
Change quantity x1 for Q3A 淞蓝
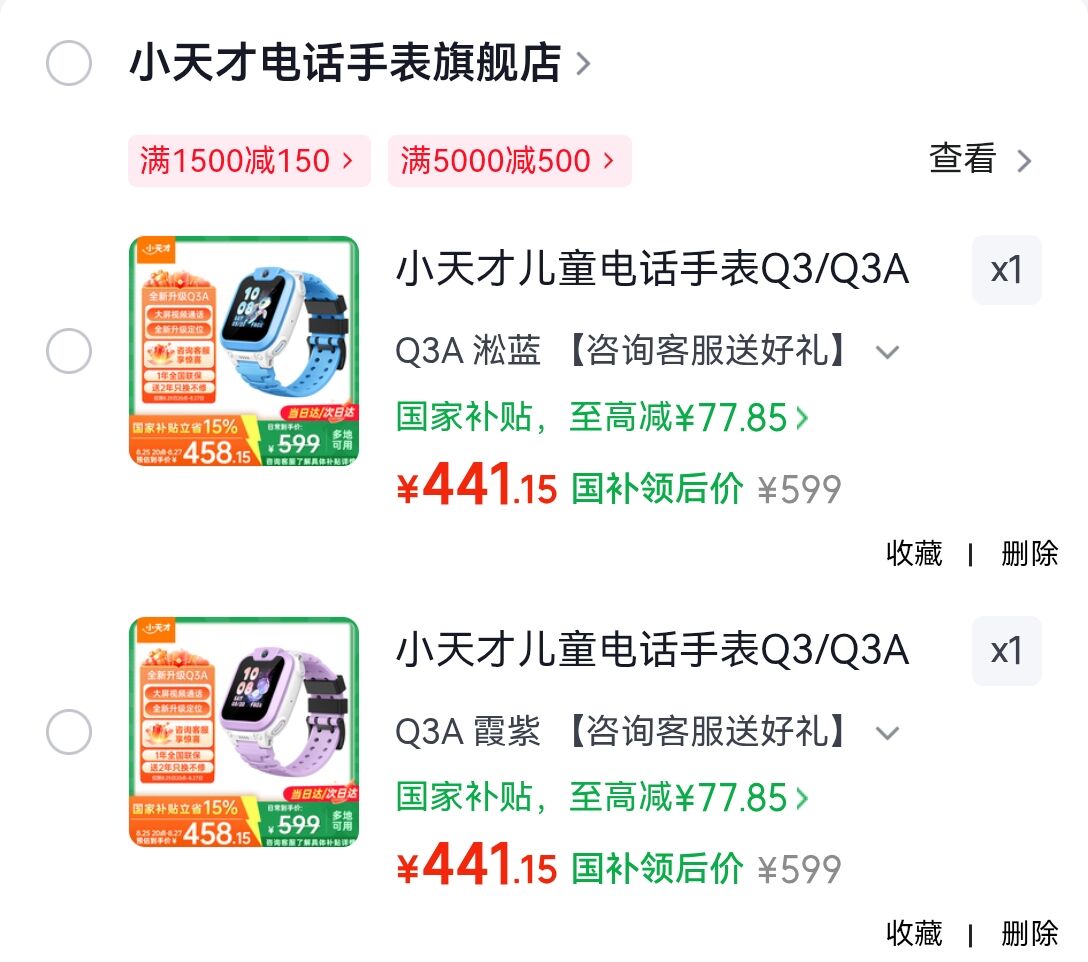(x=1006, y=270)
